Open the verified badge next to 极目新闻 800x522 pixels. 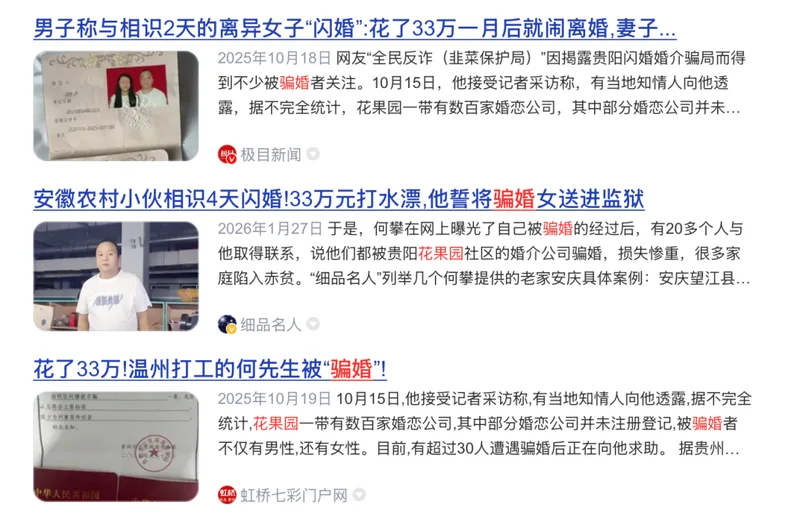pos(313,154)
